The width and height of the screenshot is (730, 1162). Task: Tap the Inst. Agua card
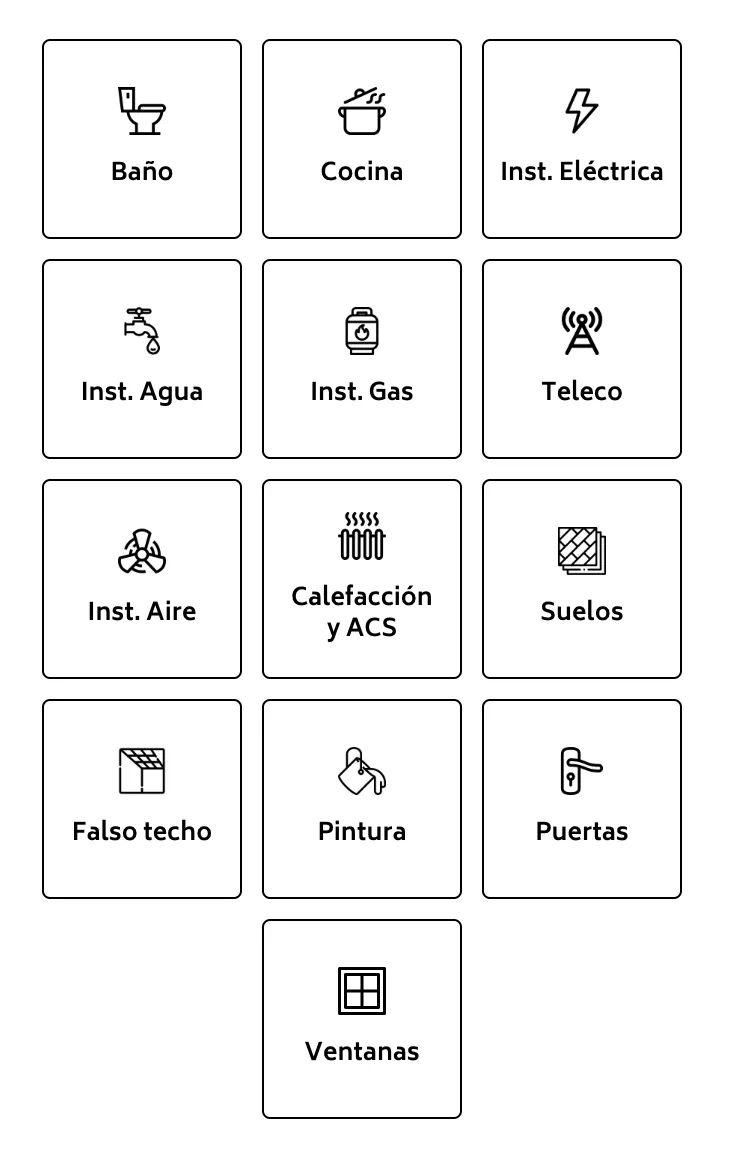[142, 359]
